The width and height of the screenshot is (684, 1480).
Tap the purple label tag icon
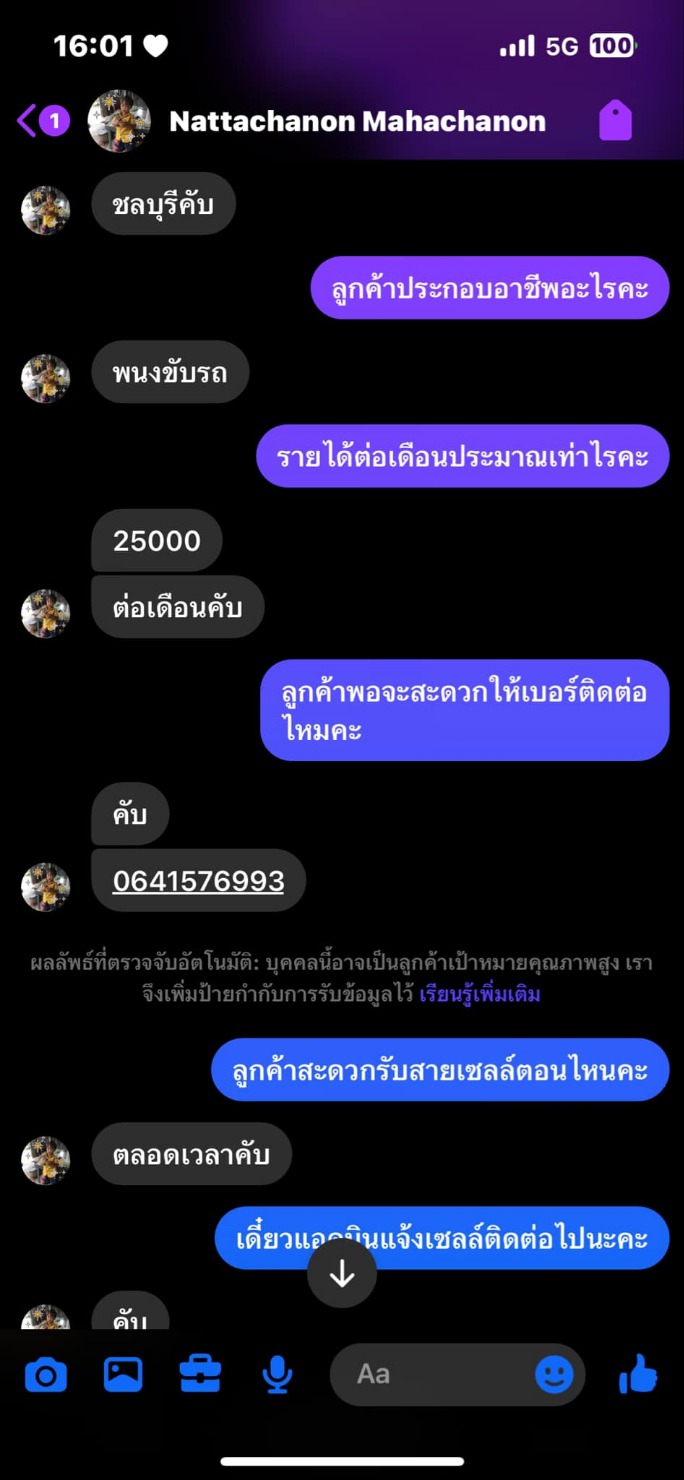[x=615, y=121]
